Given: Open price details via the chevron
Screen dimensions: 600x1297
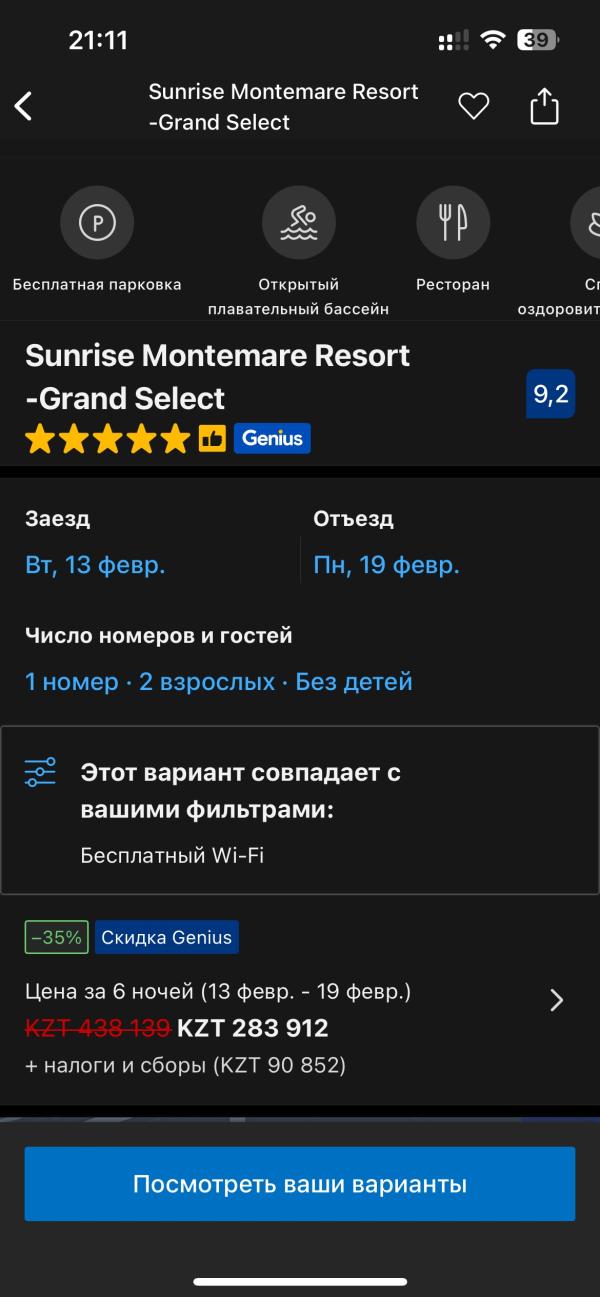Looking at the screenshot, I should click(x=557, y=1000).
